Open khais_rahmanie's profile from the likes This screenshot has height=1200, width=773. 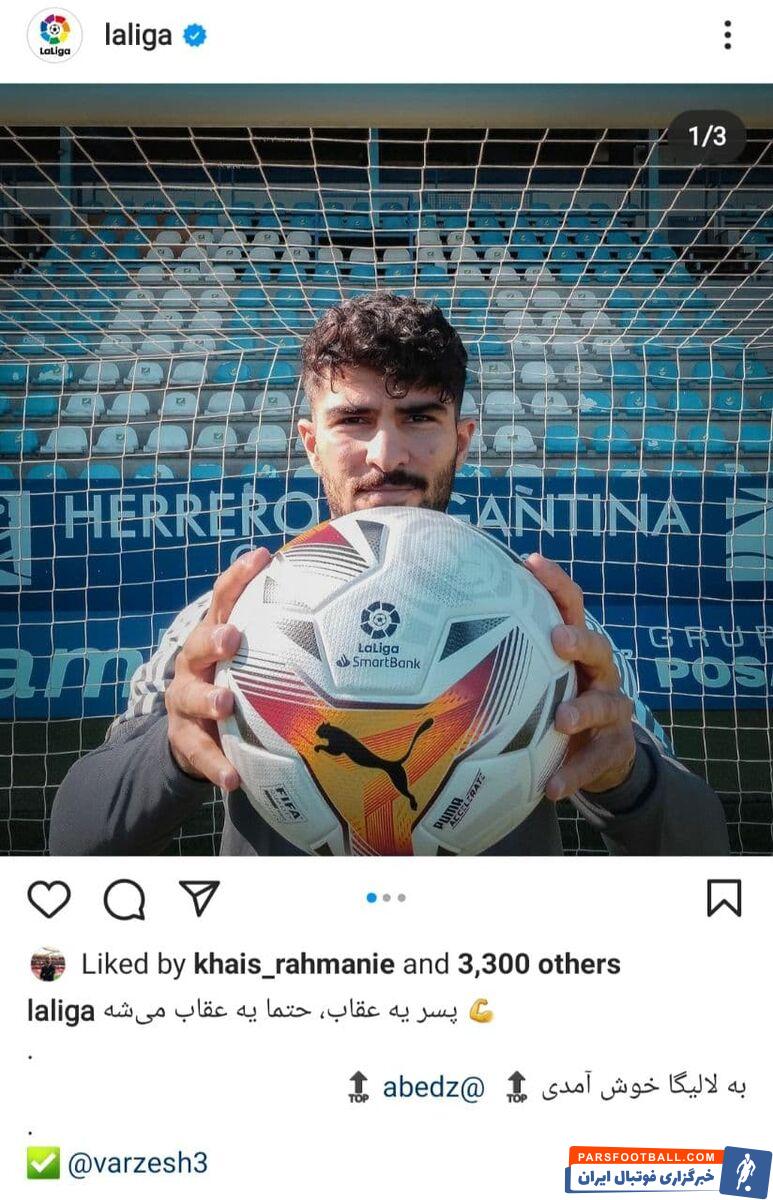[x=294, y=964]
